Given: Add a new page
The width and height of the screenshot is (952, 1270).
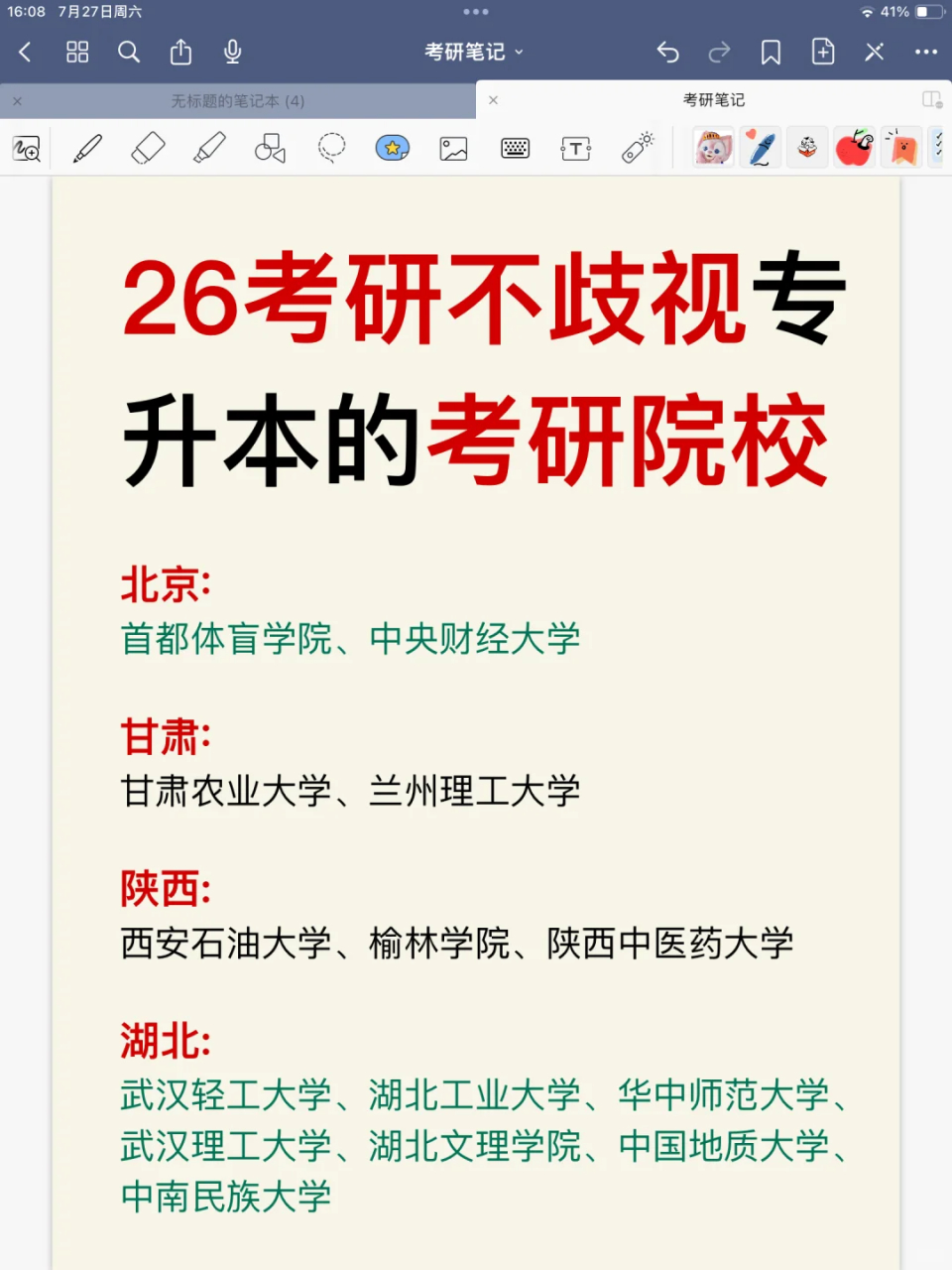Looking at the screenshot, I should 823,52.
